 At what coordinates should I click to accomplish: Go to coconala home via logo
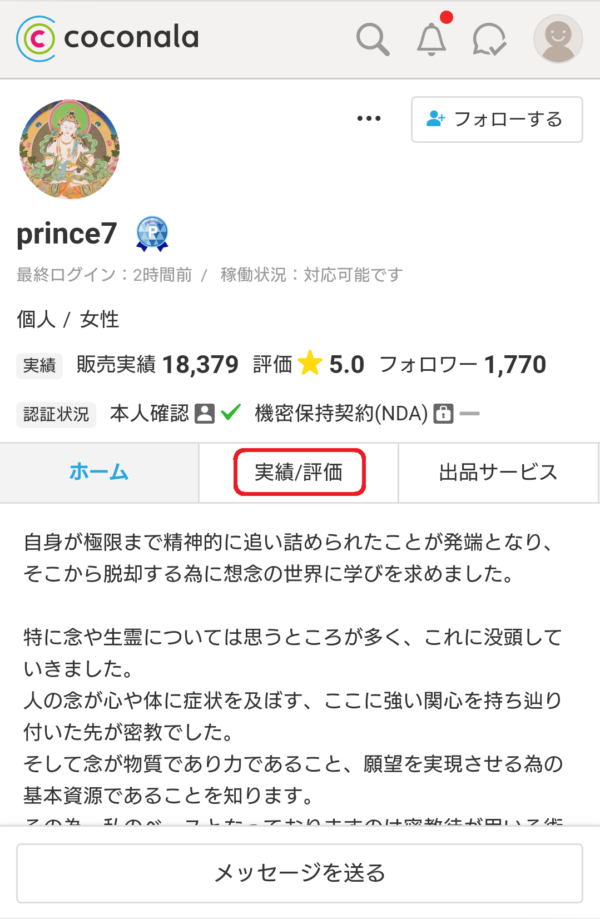click(x=107, y=38)
